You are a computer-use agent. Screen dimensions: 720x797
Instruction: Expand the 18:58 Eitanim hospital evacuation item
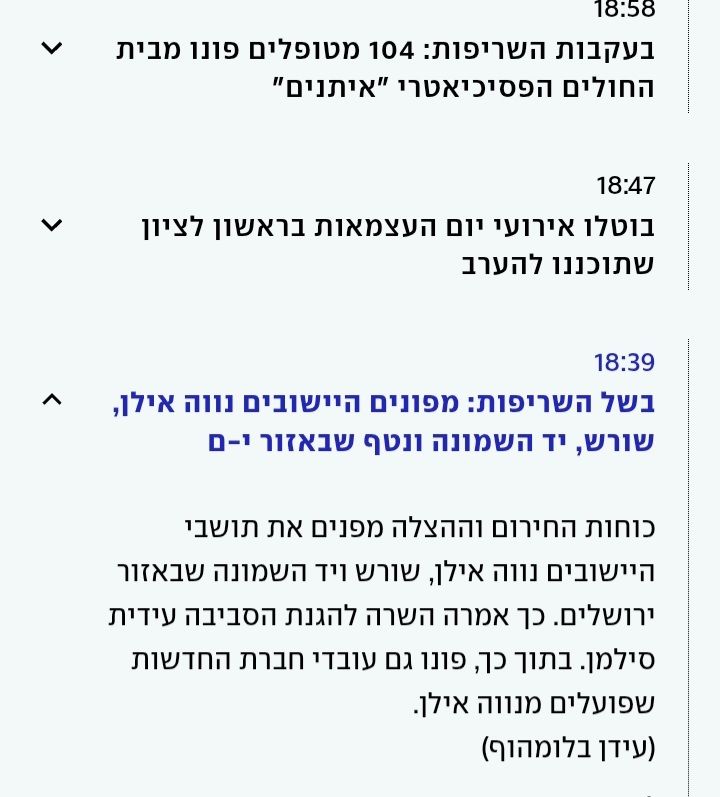point(52,48)
